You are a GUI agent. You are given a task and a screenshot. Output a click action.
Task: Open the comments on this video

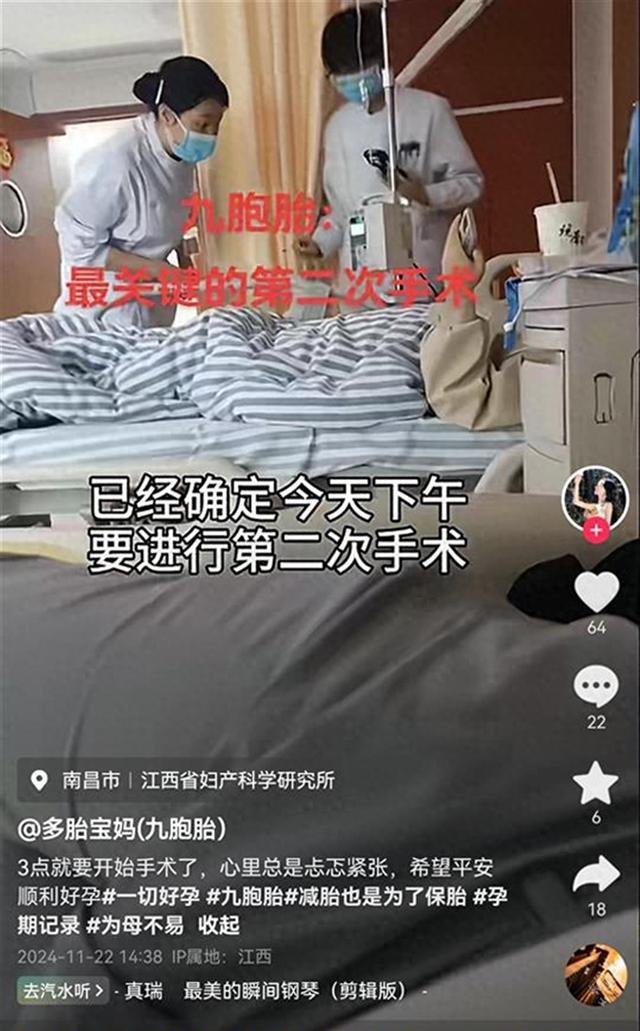596,687
